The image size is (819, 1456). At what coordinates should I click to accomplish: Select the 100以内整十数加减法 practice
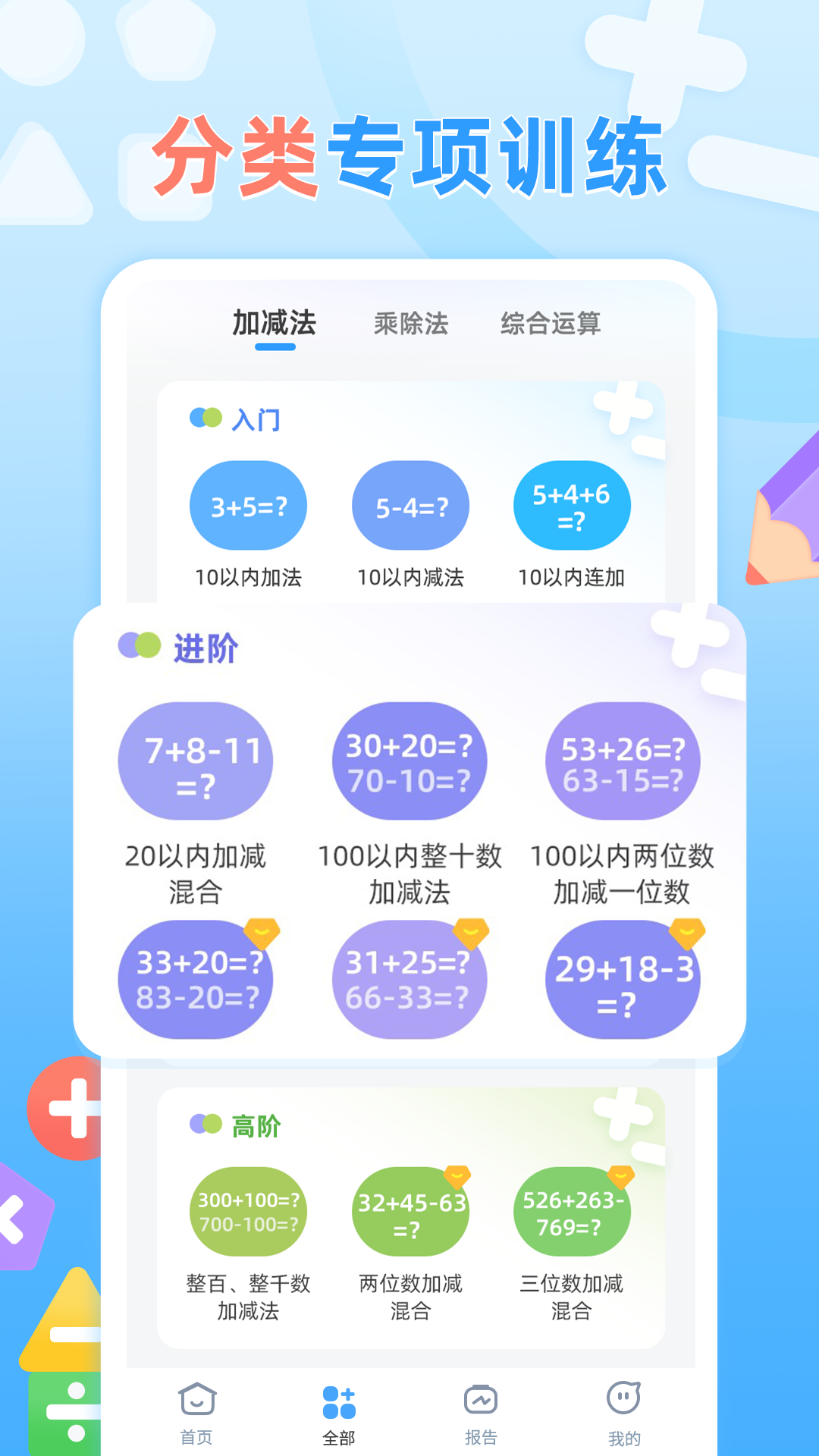click(x=409, y=762)
